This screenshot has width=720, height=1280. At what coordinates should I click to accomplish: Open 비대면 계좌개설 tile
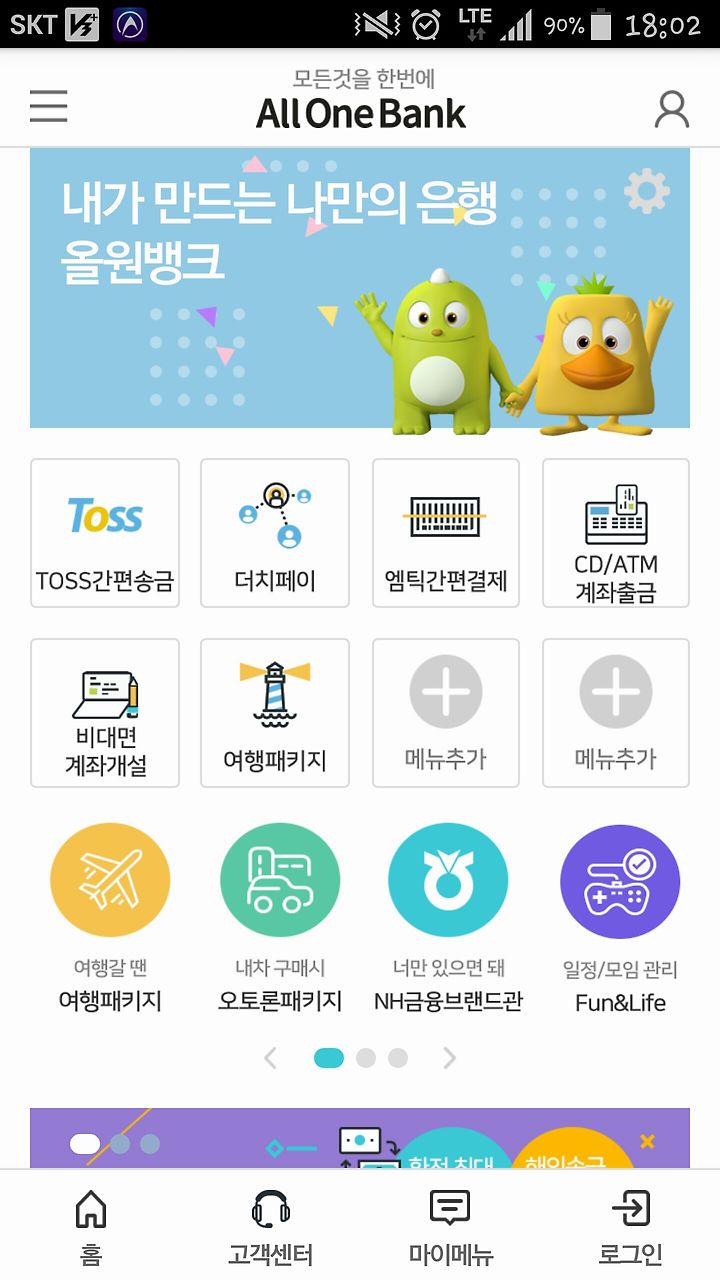(105, 713)
